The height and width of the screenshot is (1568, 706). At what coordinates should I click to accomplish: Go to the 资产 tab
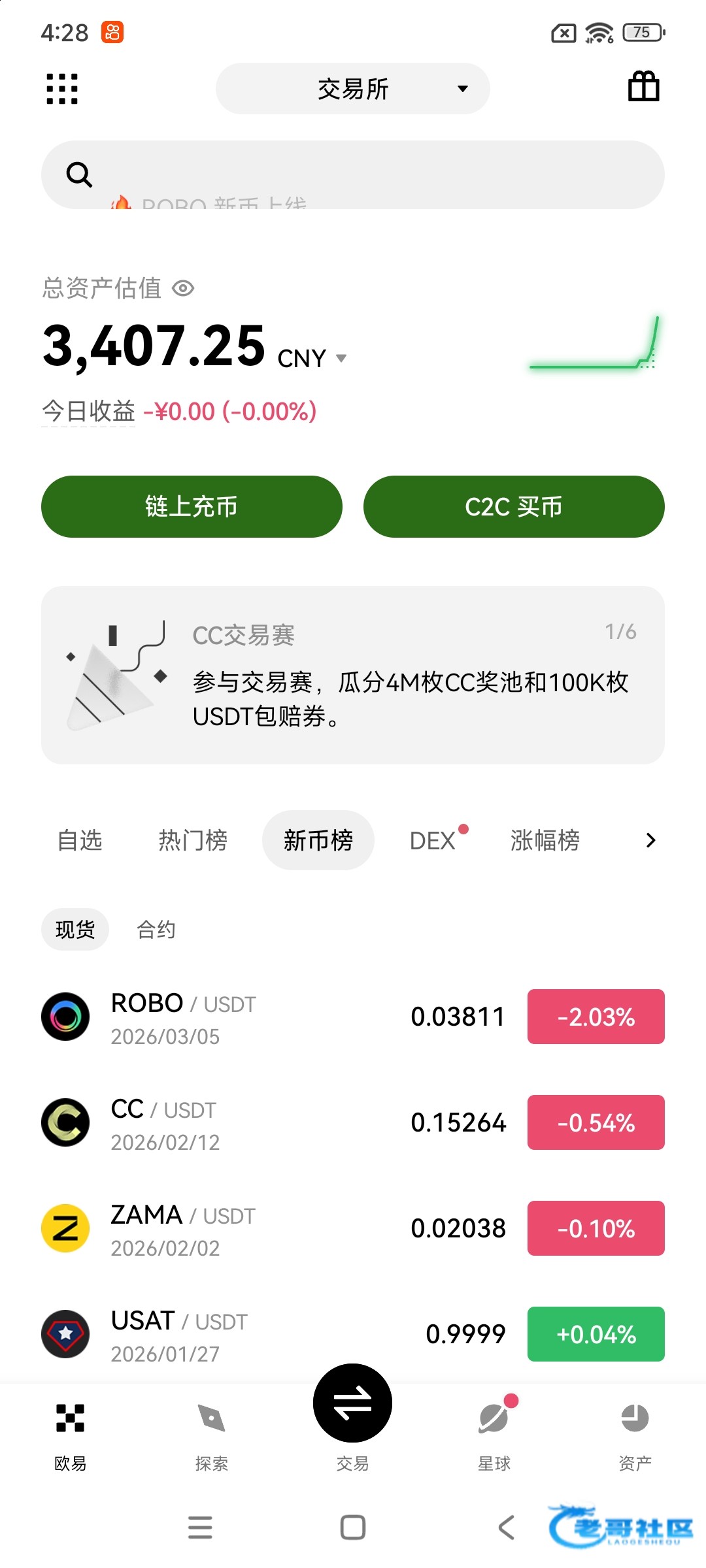[x=634, y=1435]
